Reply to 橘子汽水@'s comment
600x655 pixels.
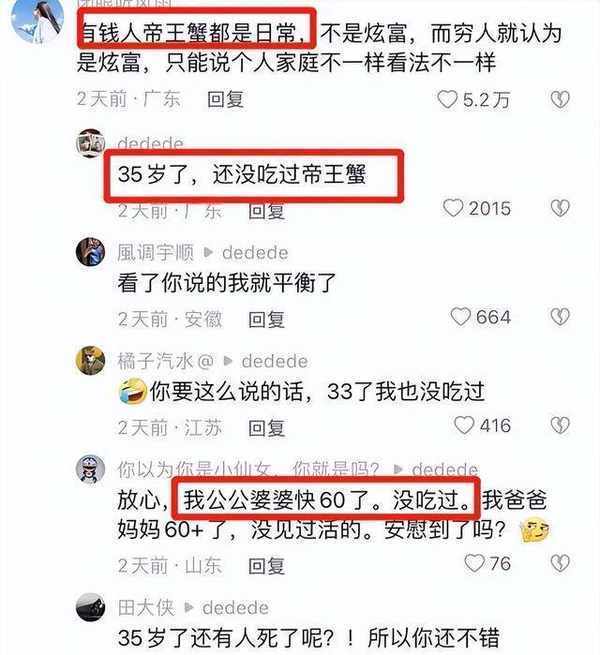(x=267, y=428)
